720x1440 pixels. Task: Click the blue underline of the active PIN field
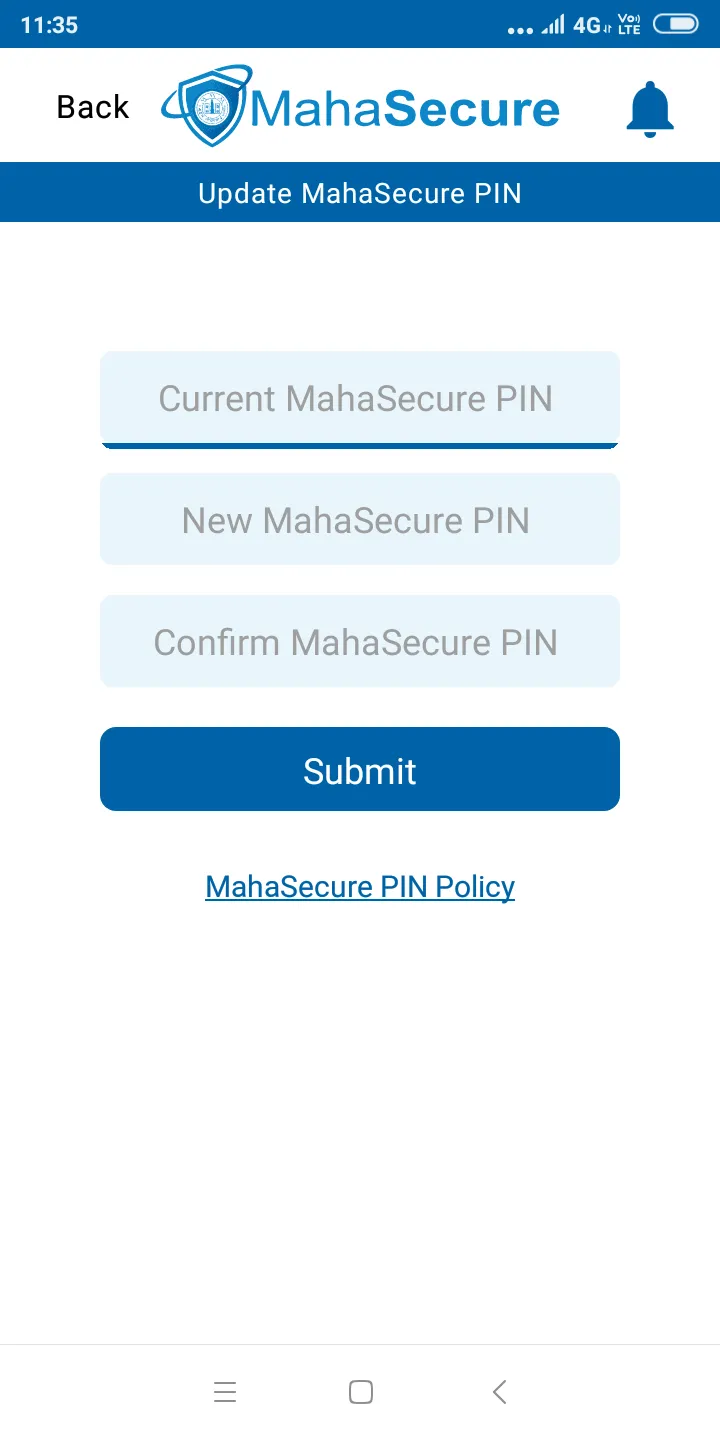359,447
